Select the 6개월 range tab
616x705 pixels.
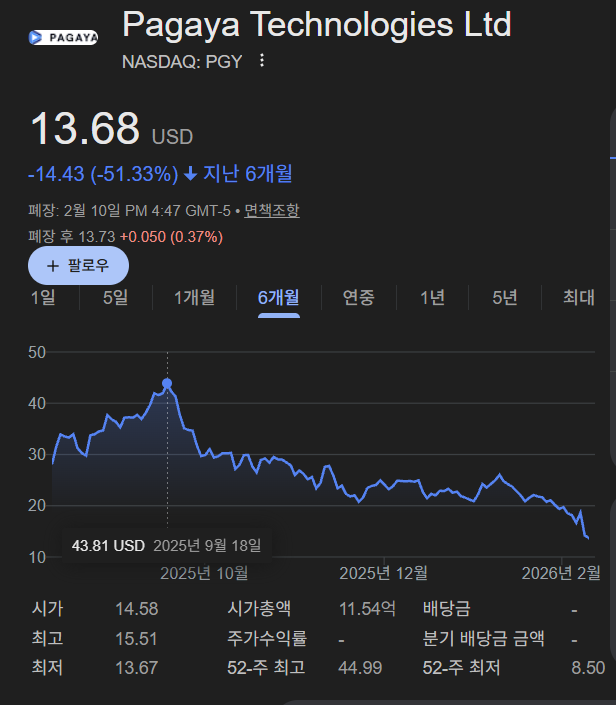click(x=278, y=297)
